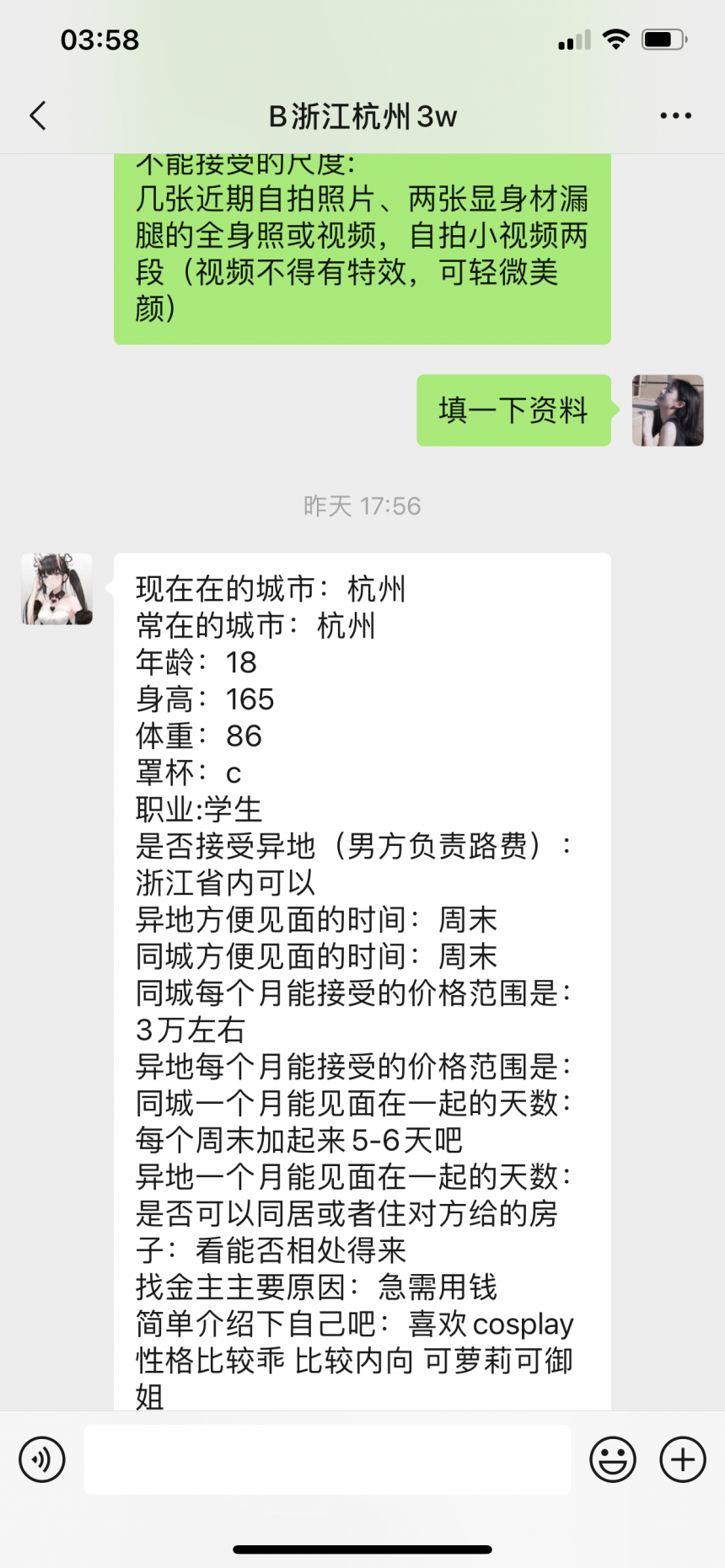This screenshot has width=725, height=1568.
Task: Open the chat info overflow menu
Action: pyautogui.click(x=675, y=116)
